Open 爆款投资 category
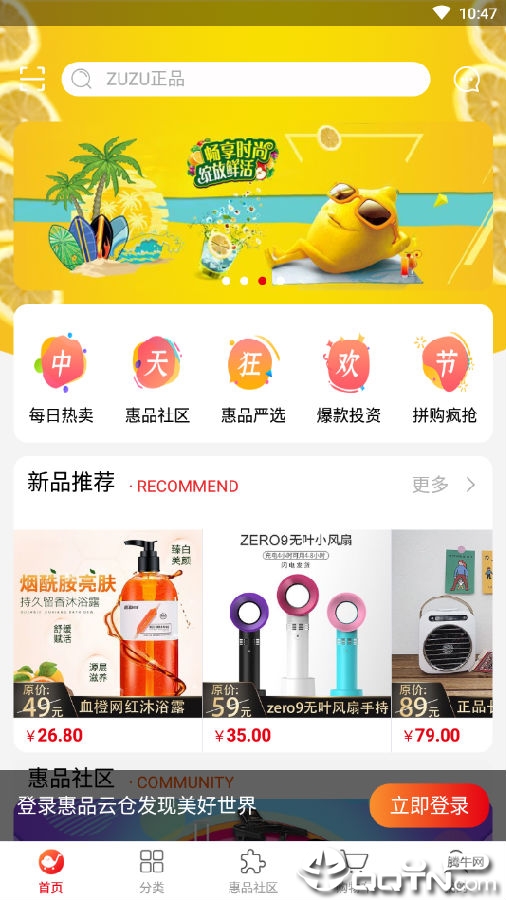The width and height of the screenshot is (506, 900). (348, 379)
